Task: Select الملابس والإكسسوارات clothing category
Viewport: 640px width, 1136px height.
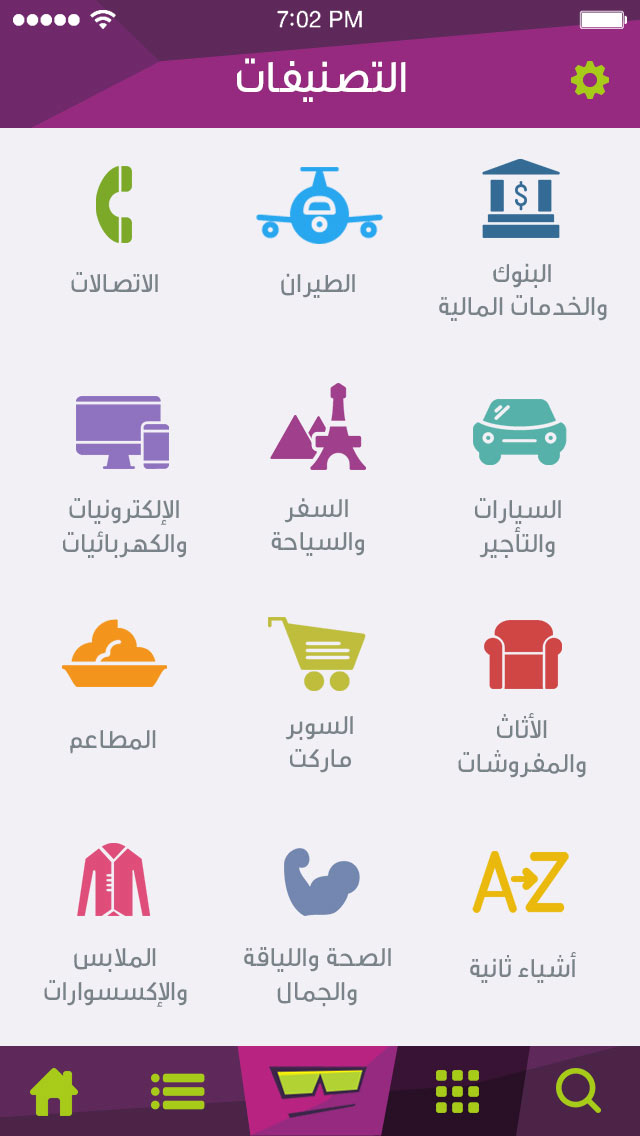Action: (115, 923)
